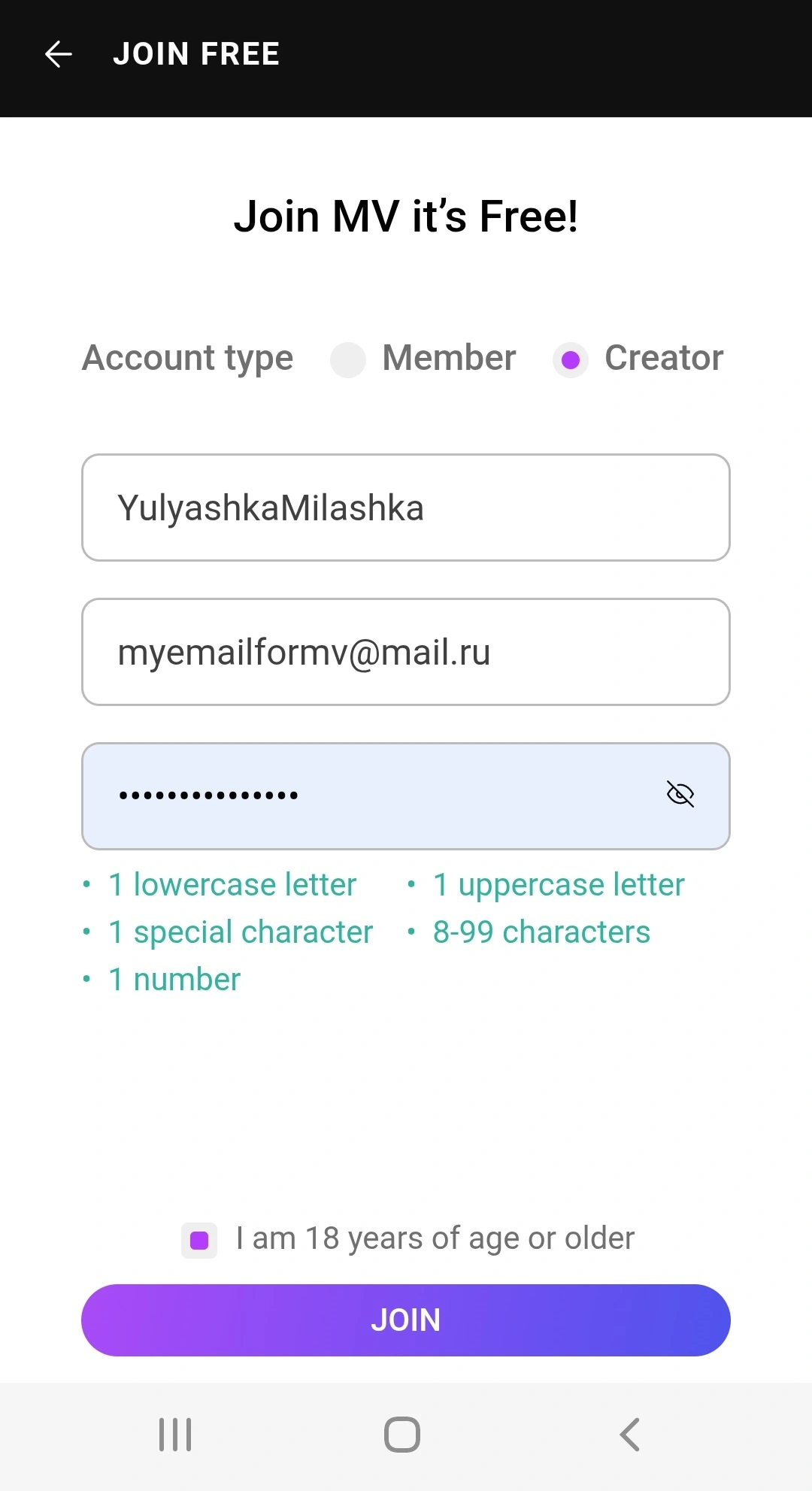Select the Member account type
Image resolution: width=812 pixels, height=1491 pixels.
(348, 359)
